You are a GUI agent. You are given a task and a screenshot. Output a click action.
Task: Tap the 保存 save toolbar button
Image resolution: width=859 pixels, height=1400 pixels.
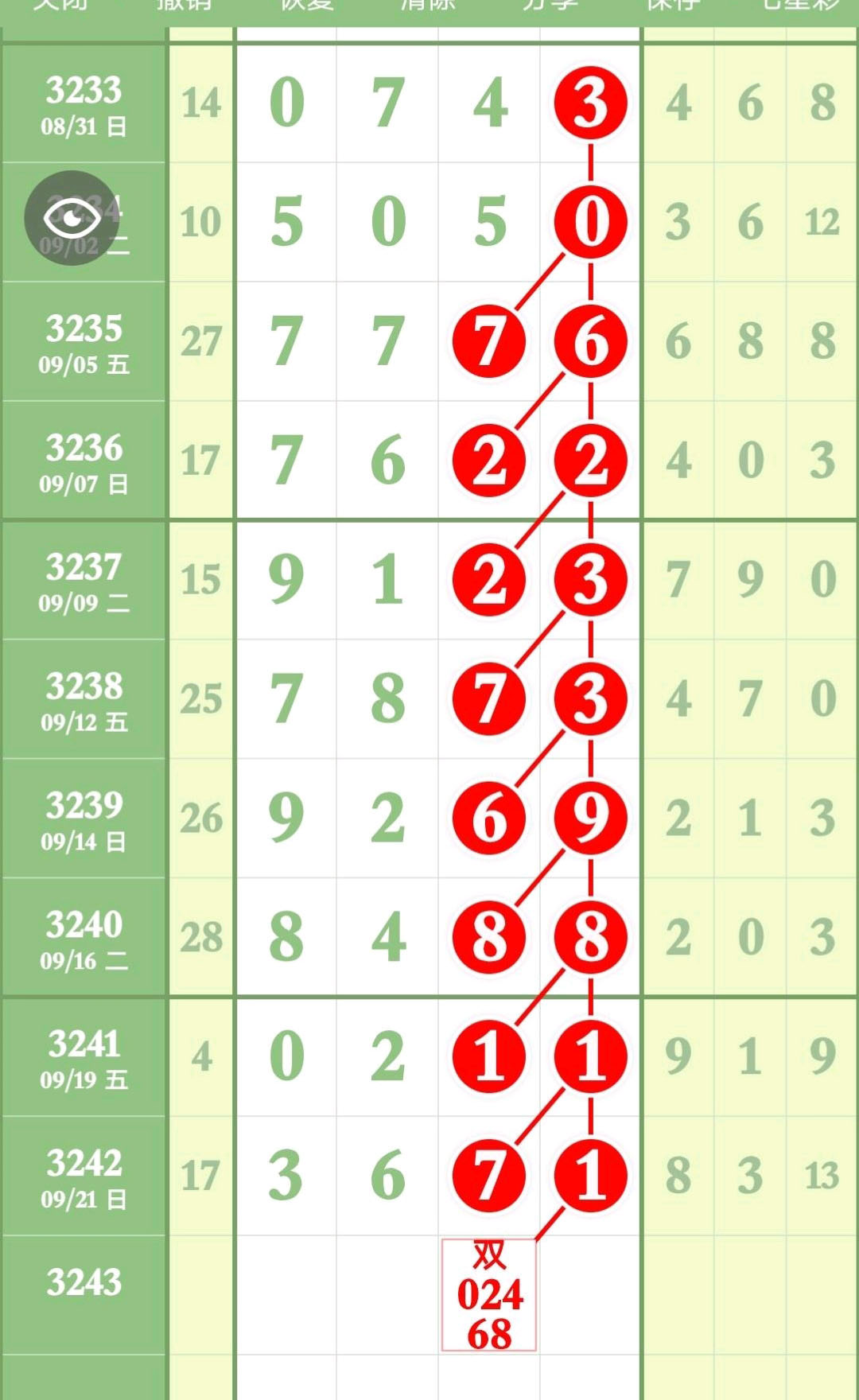click(672, 5)
